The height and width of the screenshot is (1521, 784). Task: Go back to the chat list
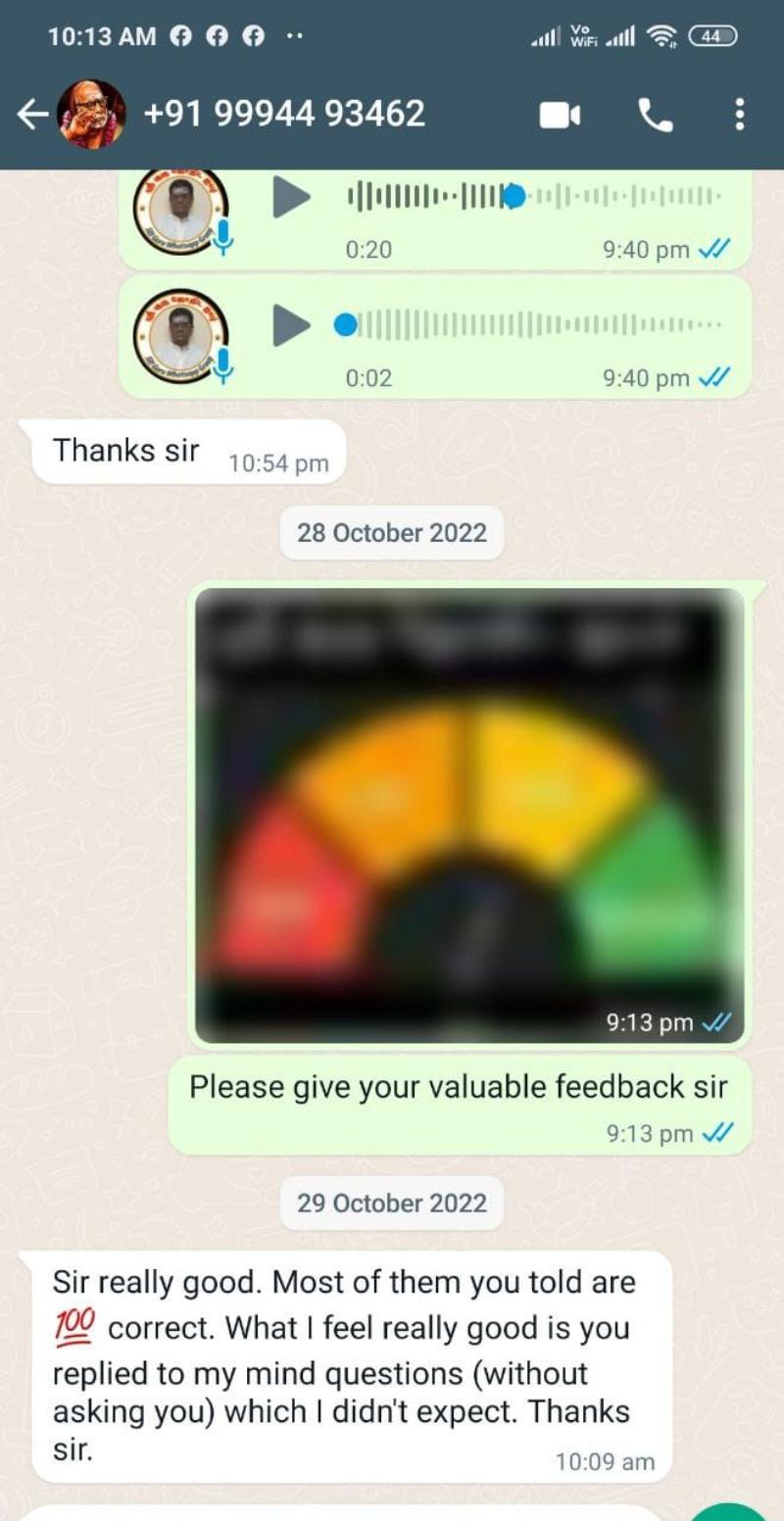[x=31, y=116]
